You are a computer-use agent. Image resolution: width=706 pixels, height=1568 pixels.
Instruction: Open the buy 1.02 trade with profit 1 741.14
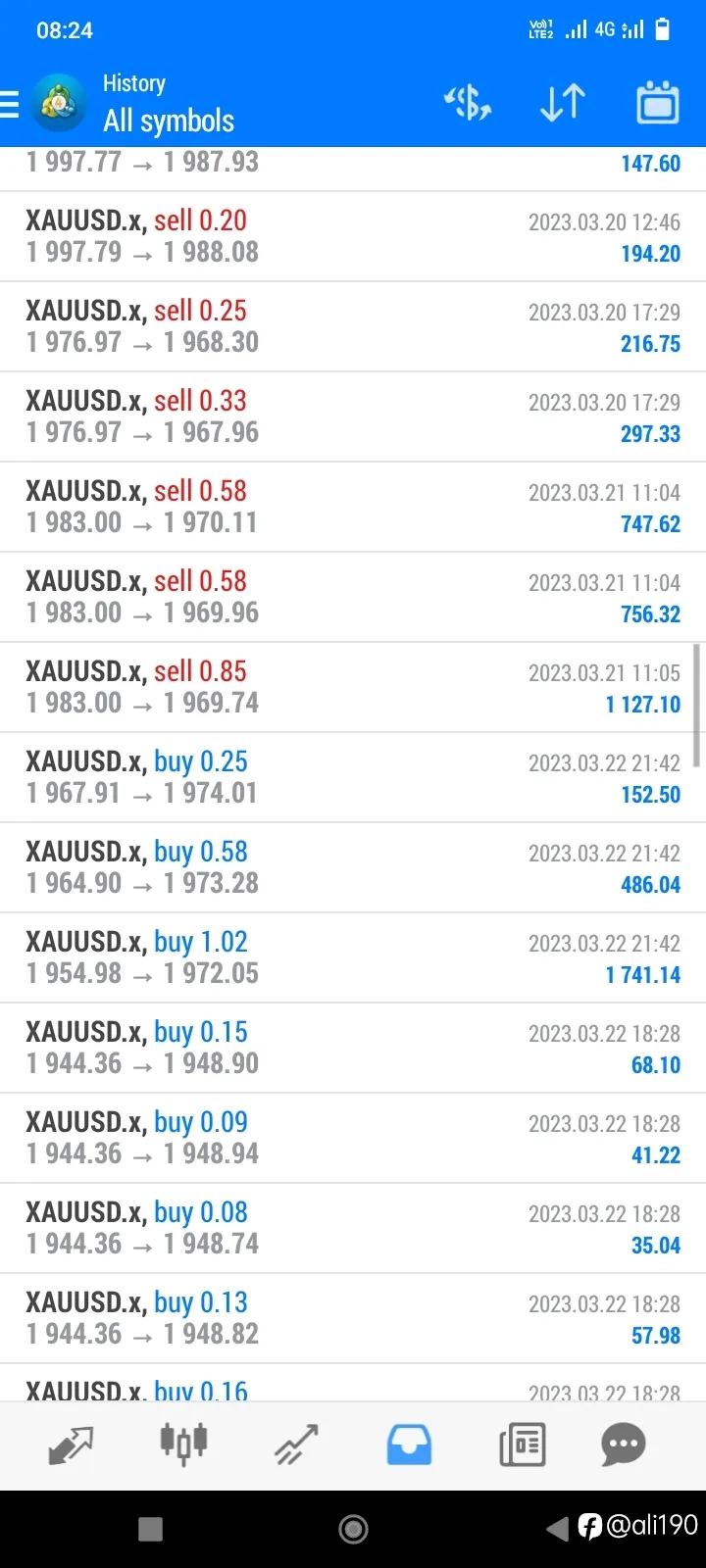click(353, 957)
